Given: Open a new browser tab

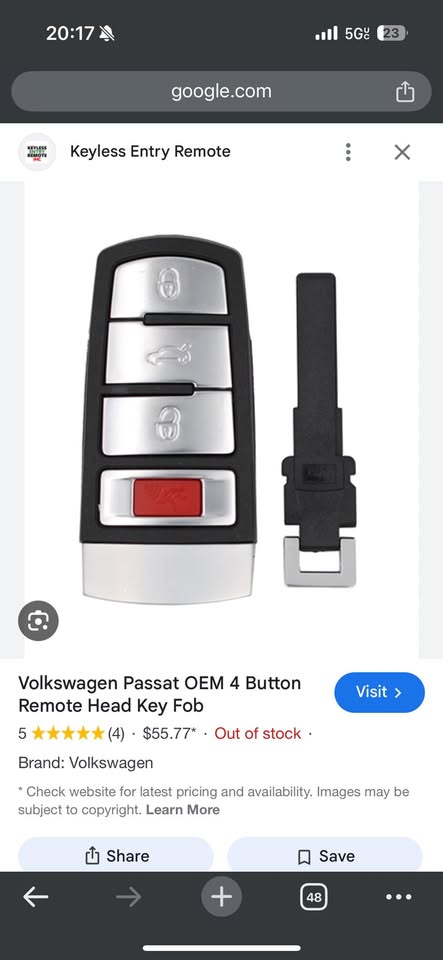Looking at the screenshot, I should pyautogui.click(x=222, y=898).
